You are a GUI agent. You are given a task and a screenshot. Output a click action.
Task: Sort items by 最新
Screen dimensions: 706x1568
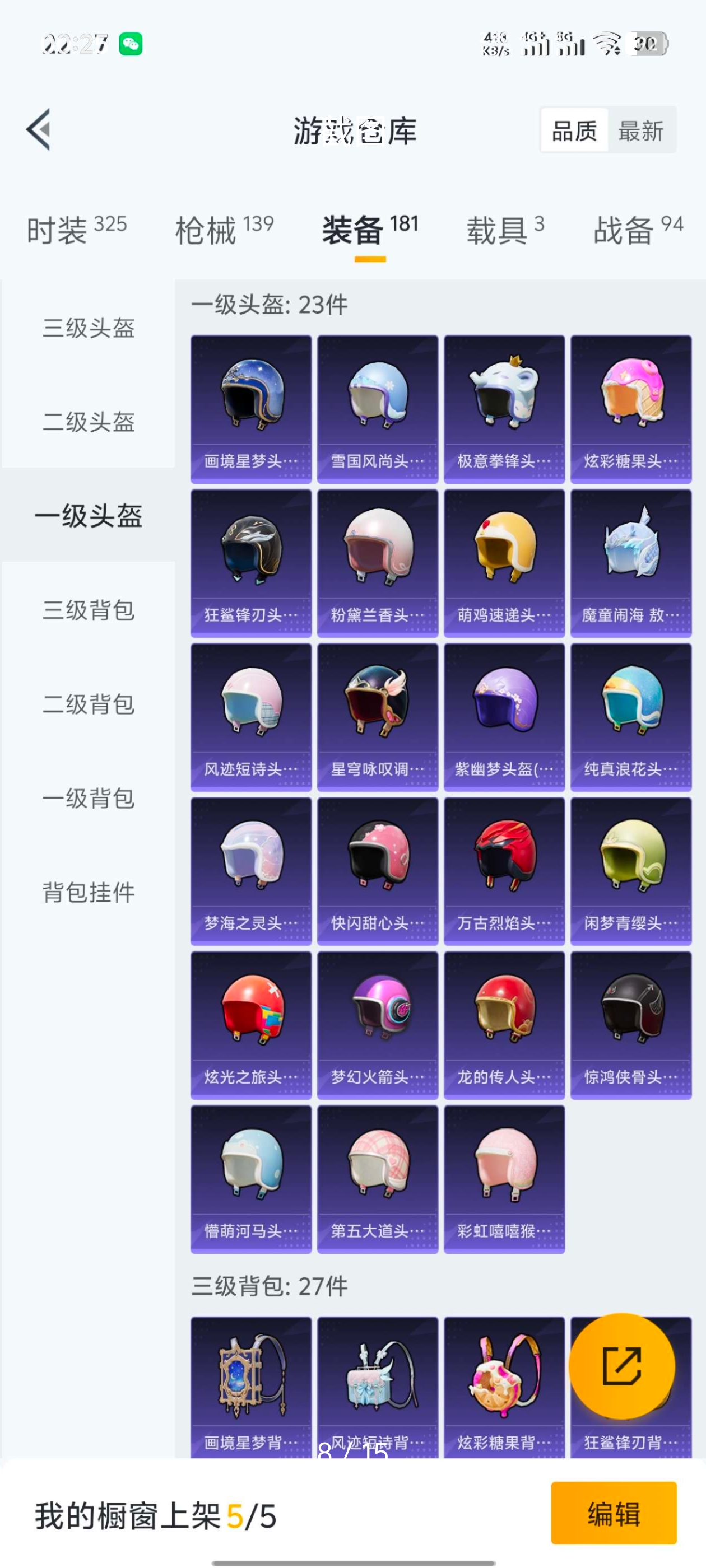[641, 130]
